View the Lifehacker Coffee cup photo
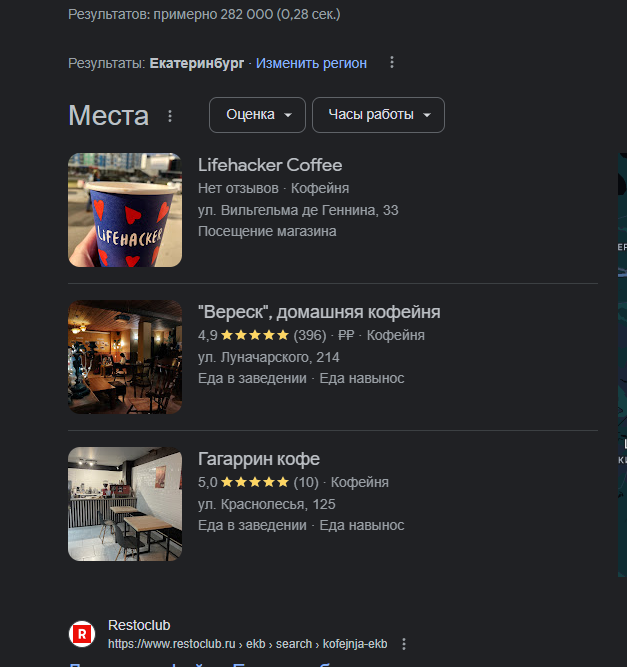627x667 pixels. pos(125,210)
